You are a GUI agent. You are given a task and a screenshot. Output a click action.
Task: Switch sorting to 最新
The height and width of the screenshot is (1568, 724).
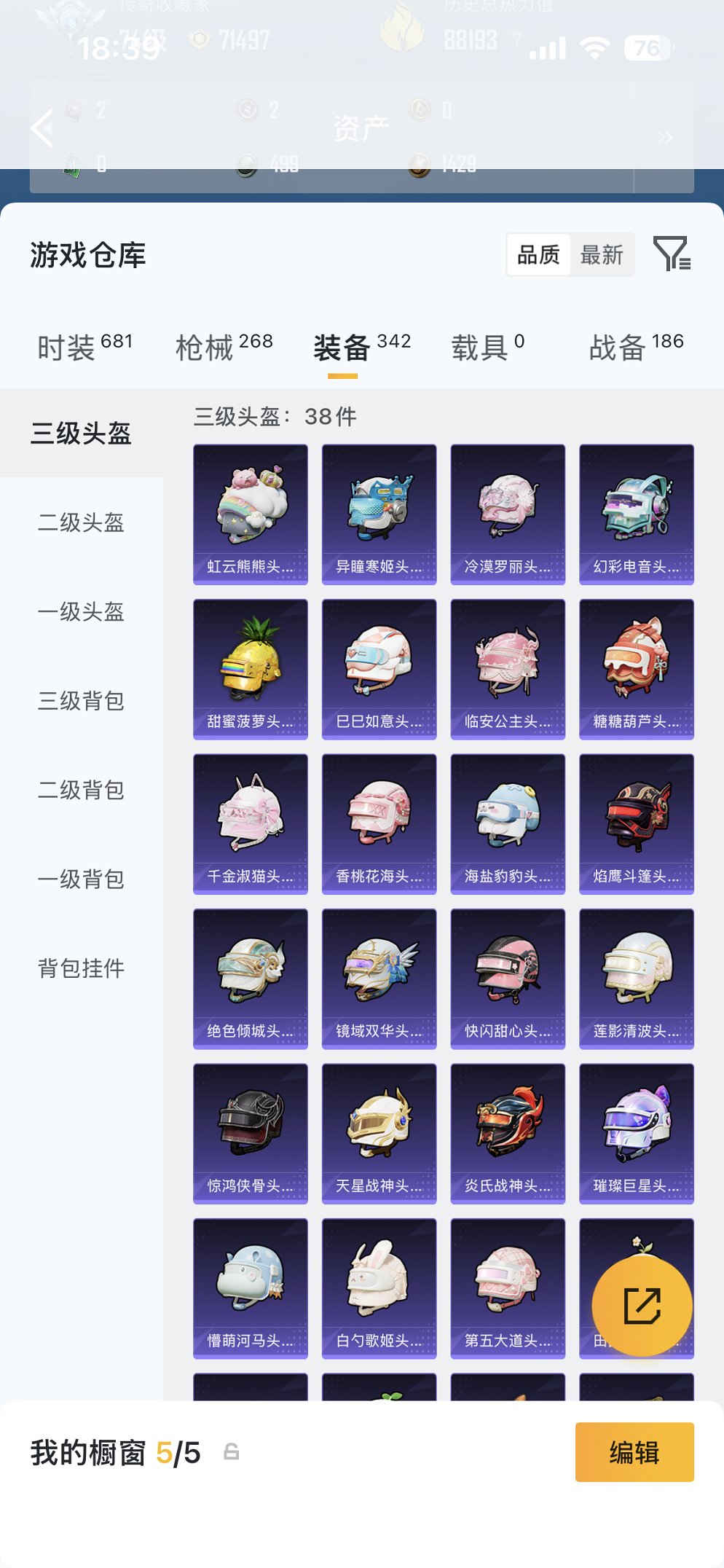601,254
